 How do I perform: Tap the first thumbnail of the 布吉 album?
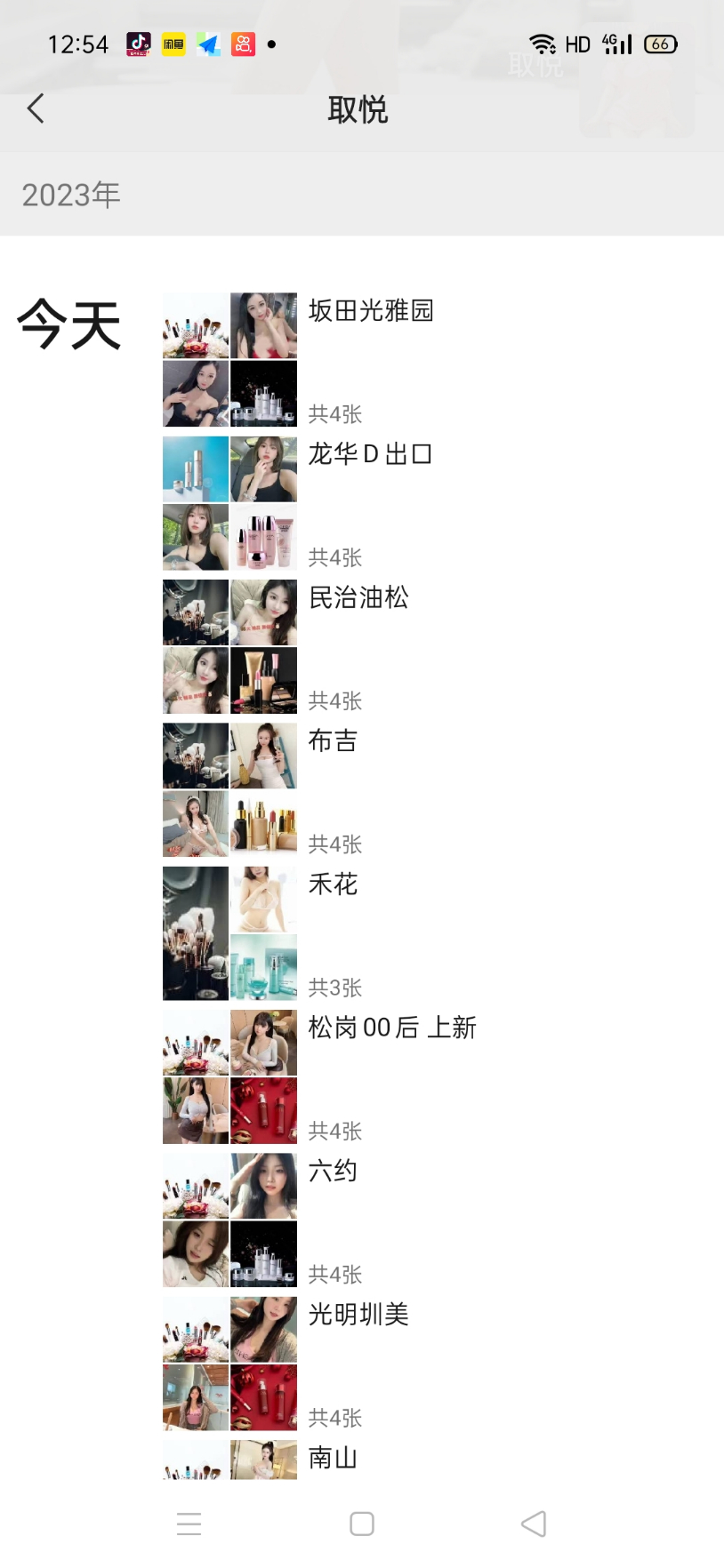point(195,756)
